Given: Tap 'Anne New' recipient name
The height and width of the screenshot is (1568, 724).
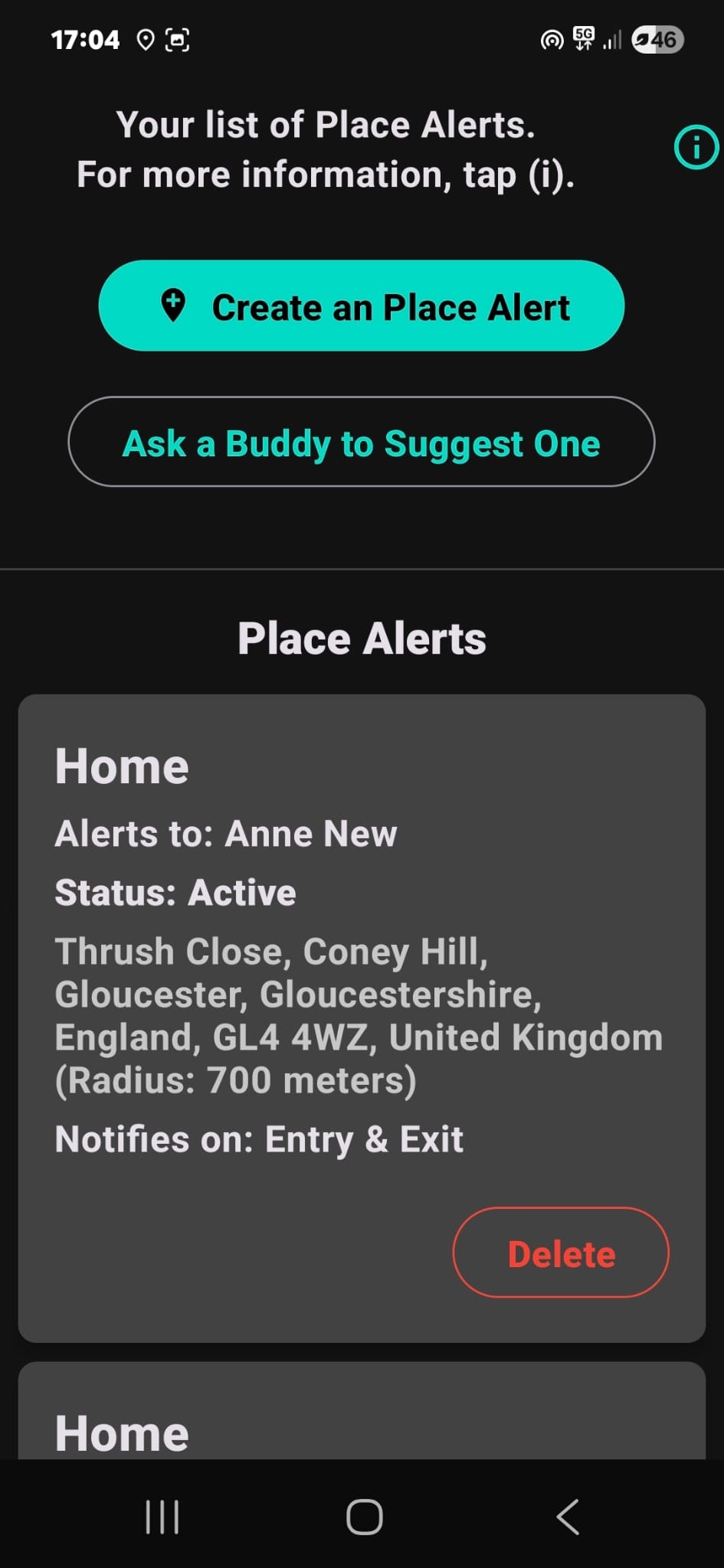Looking at the screenshot, I should [309, 834].
